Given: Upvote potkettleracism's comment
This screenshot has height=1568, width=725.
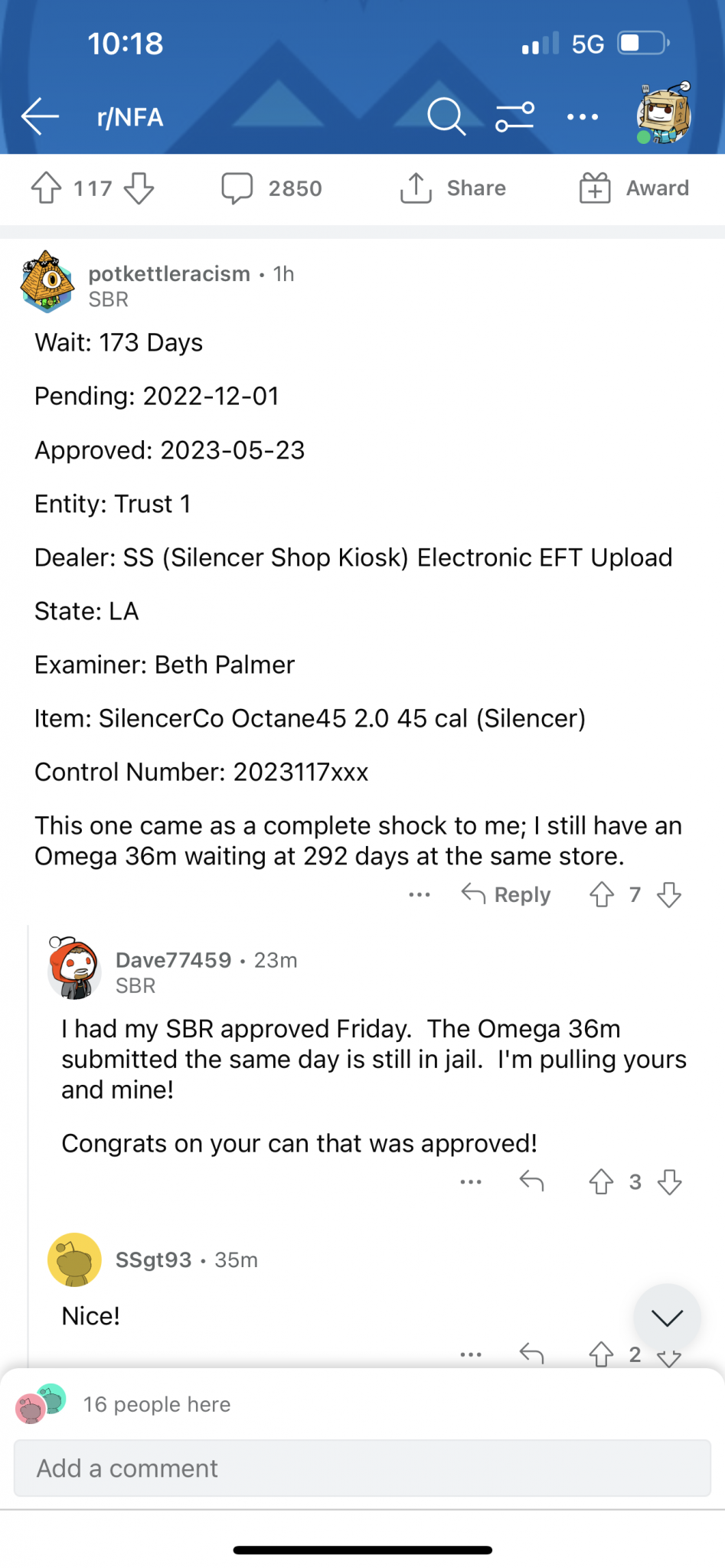Looking at the screenshot, I should (602, 894).
